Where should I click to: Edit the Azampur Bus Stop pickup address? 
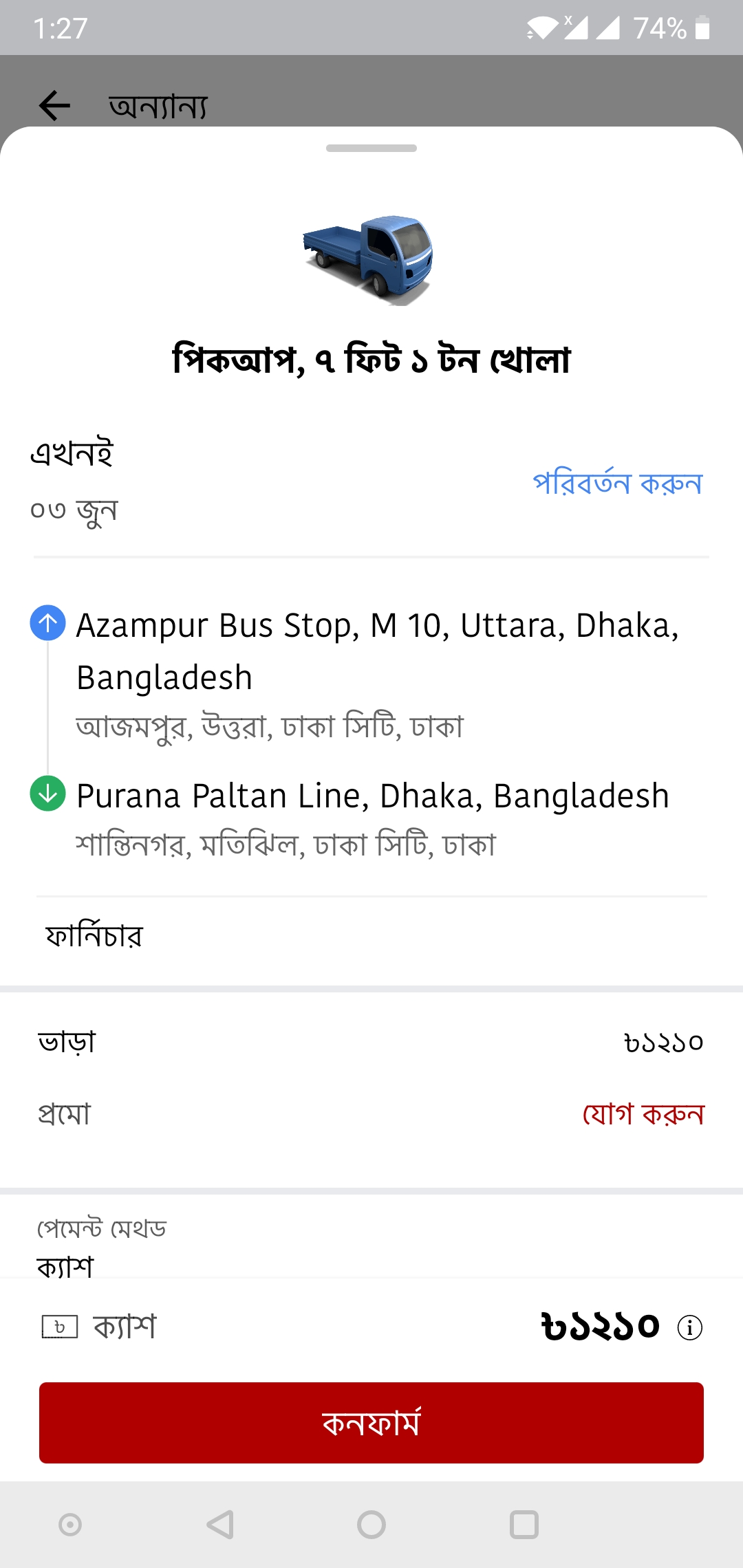377,650
